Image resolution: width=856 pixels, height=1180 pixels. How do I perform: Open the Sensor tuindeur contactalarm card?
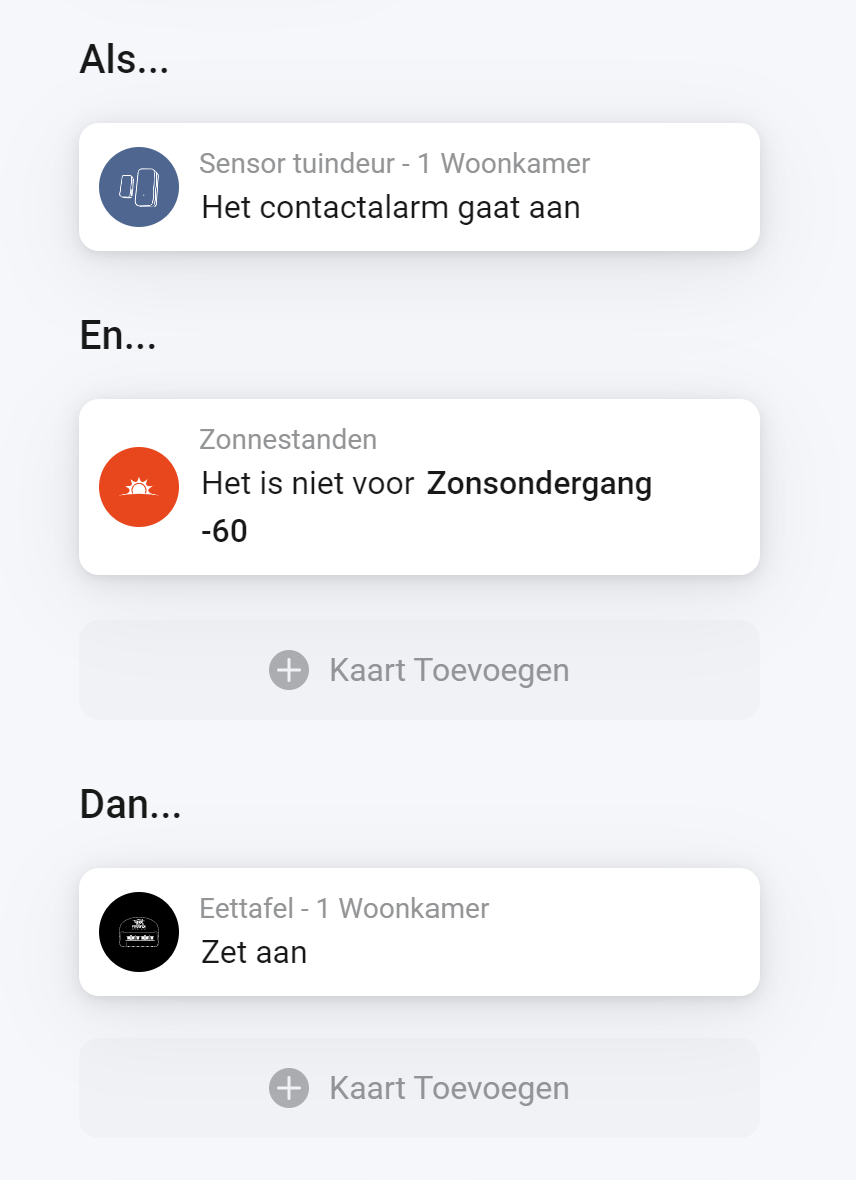[x=419, y=187]
